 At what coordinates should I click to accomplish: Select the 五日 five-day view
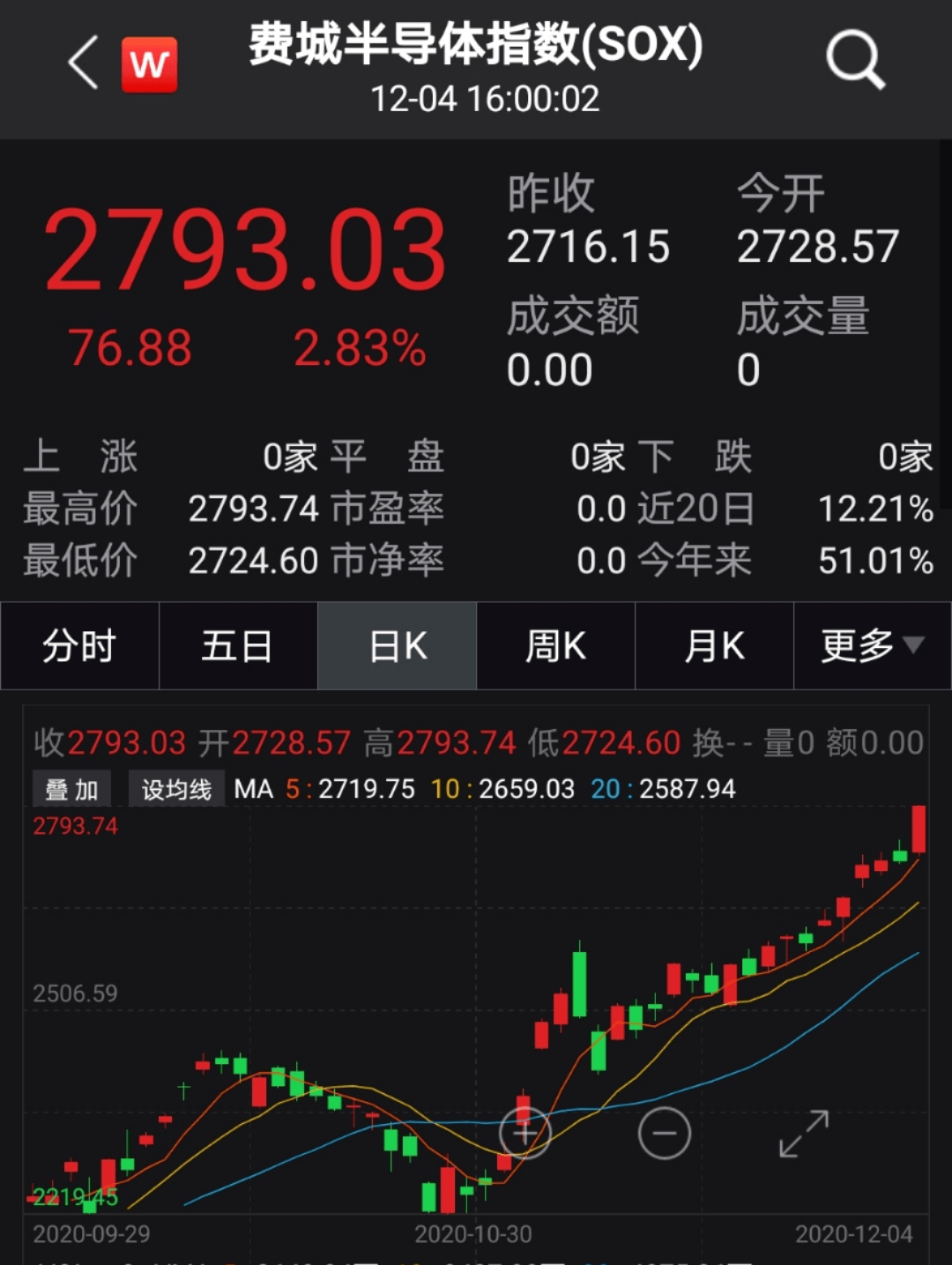tap(238, 645)
